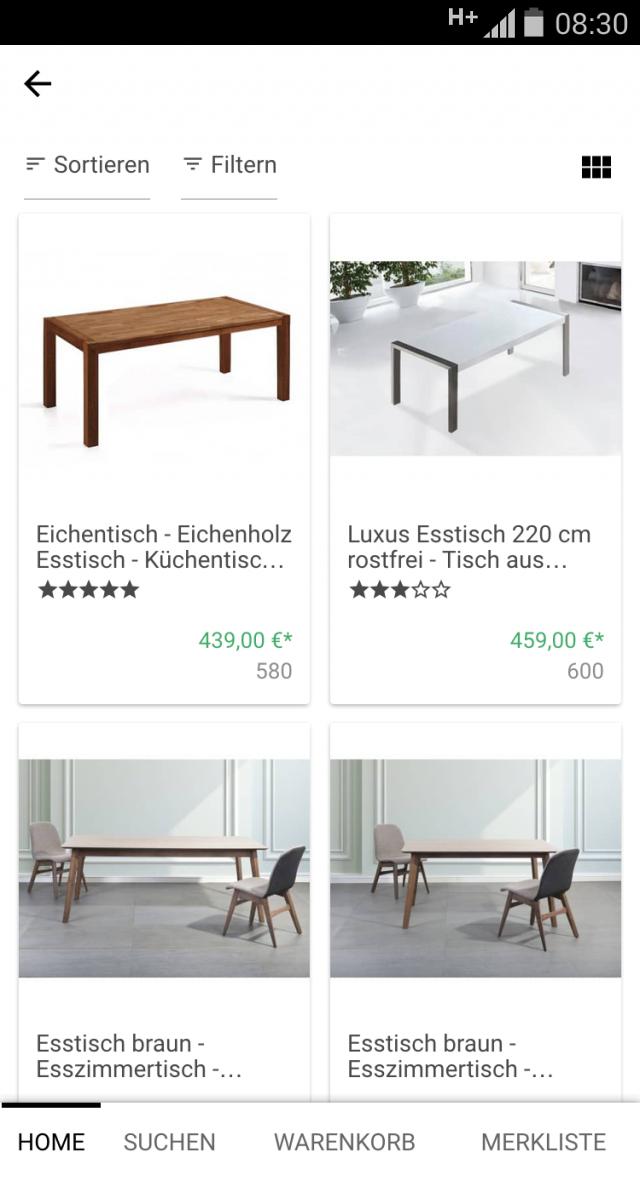Viewport: 640px width, 1181px height.
Task: Select the HOME tab
Action: 51,1142
